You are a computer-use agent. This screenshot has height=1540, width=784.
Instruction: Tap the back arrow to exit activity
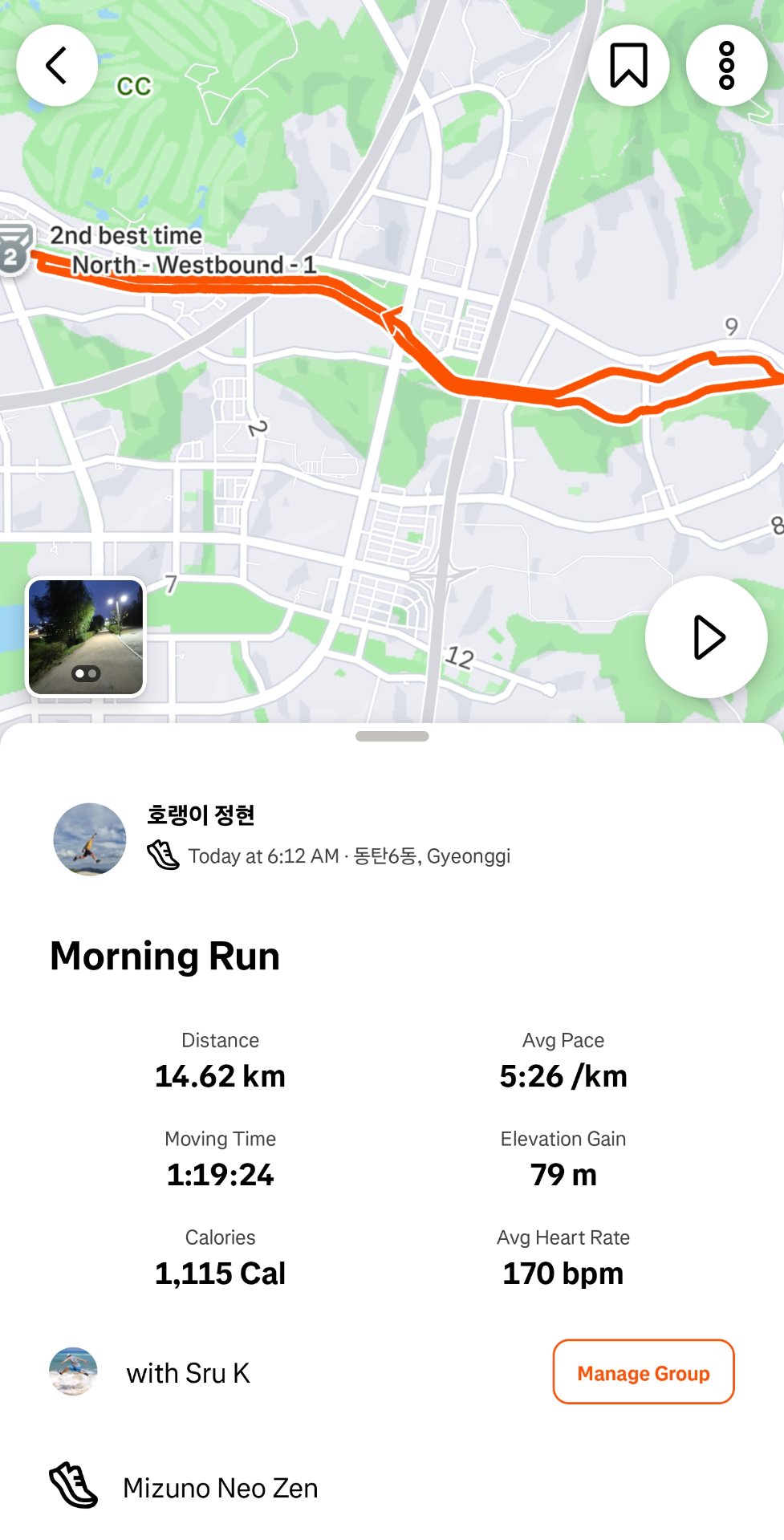point(55,66)
